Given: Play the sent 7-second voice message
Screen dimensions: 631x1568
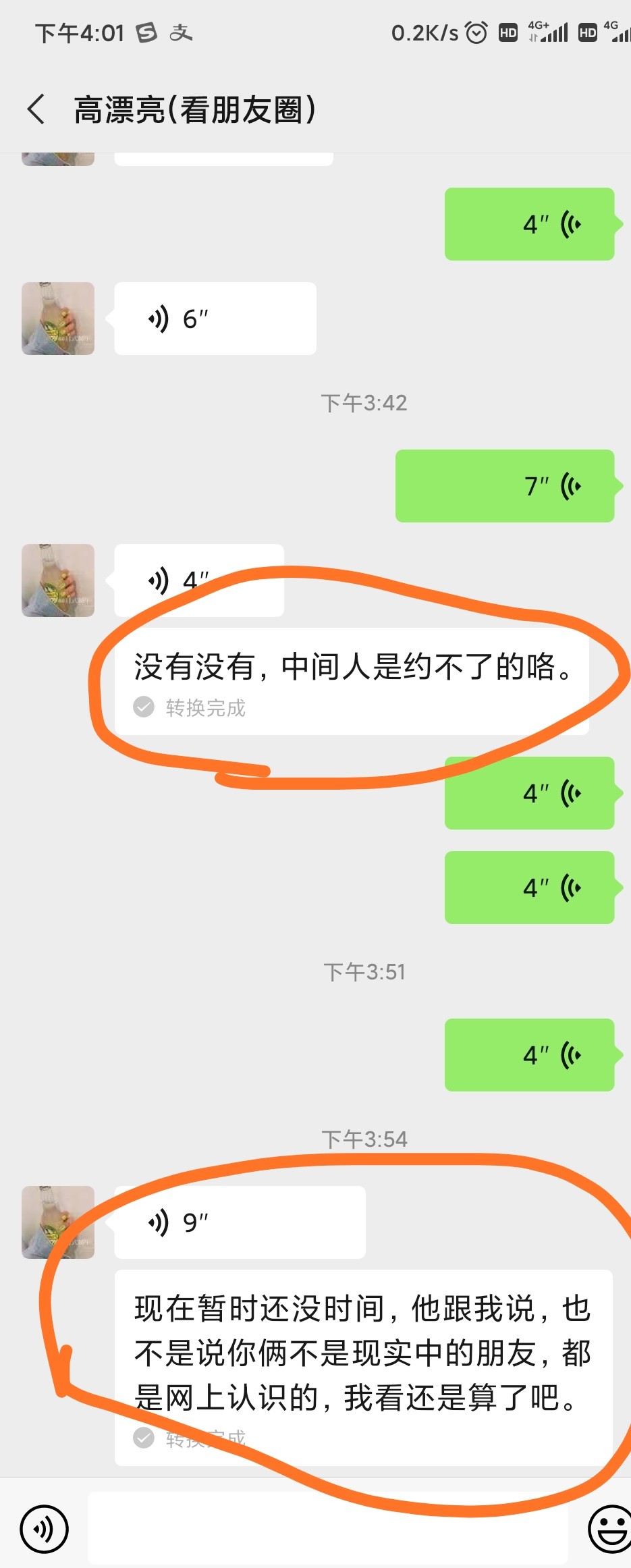Looking at the screenshot, I should click(x=504, y=486).
